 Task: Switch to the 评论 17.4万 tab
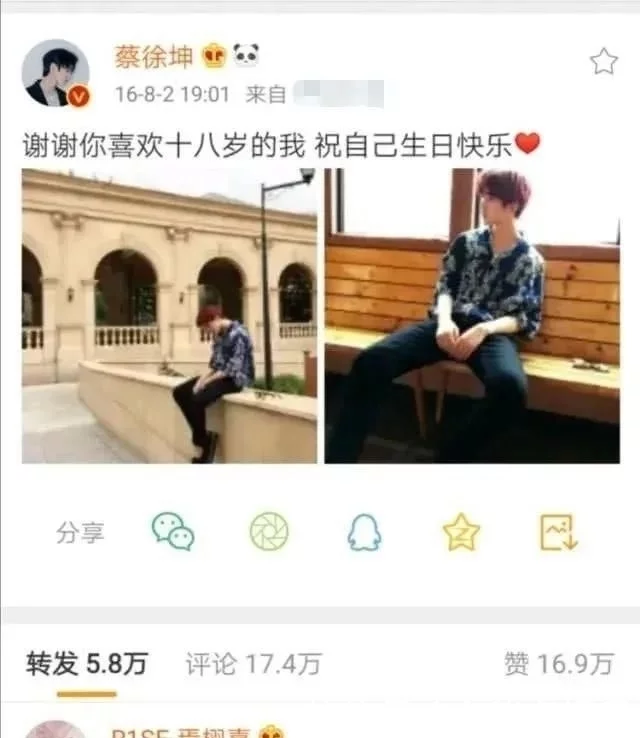(x=253, y=664)
